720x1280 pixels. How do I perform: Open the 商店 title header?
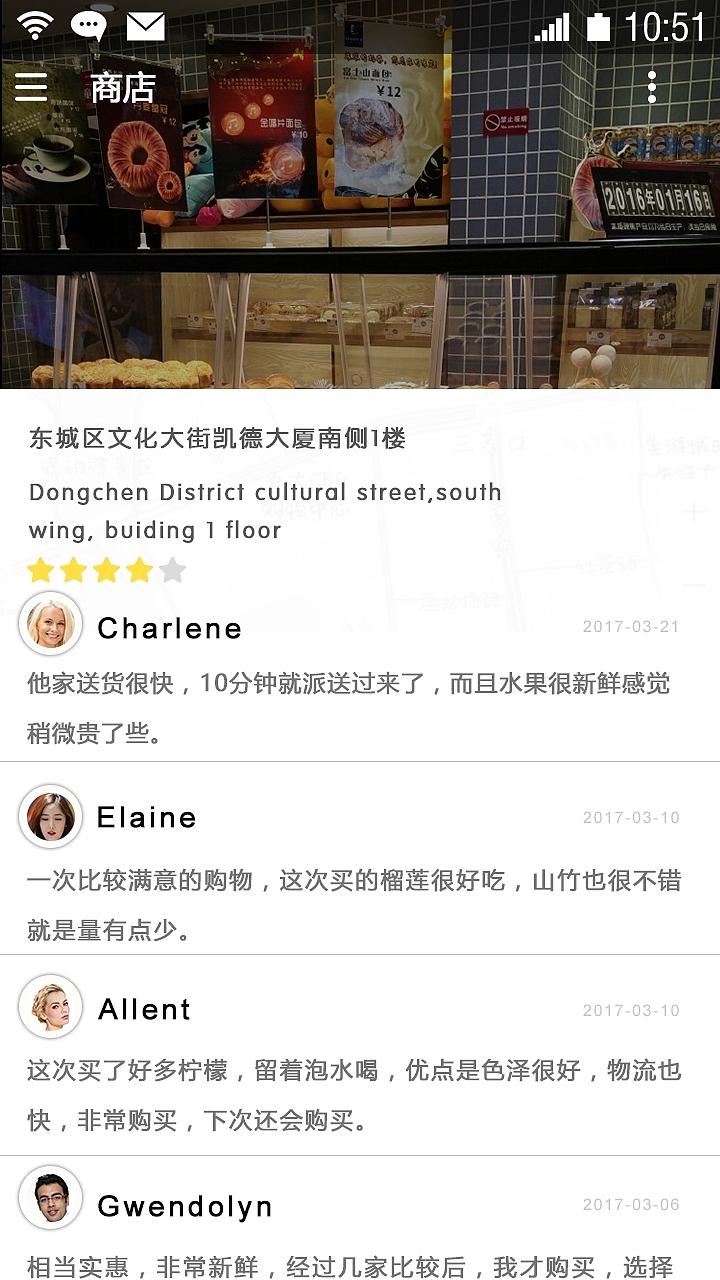click(122, 87)
